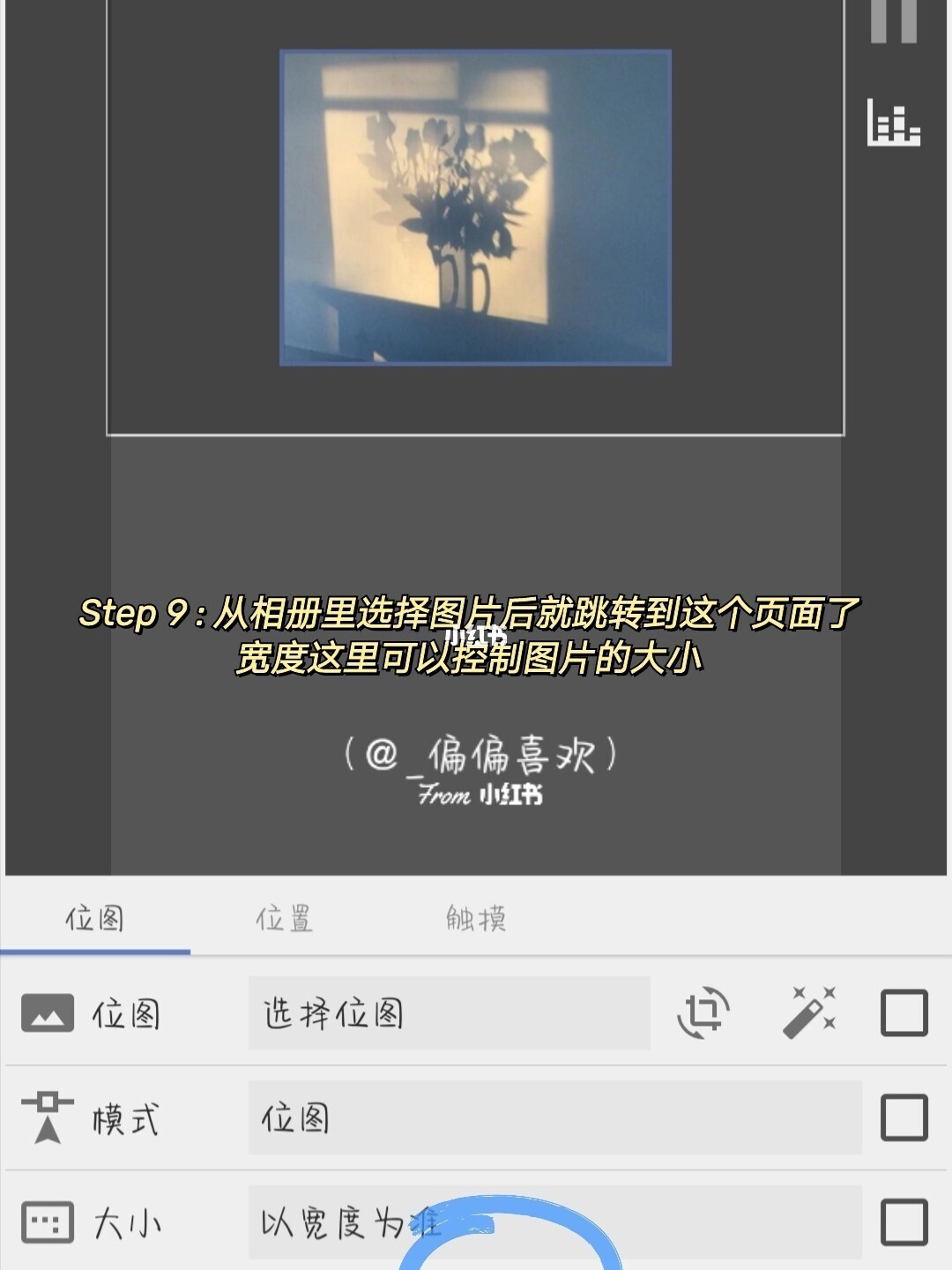Tap the magic wand icon
Viewport: 952px width, 1270px height.
click(809, 1012)
